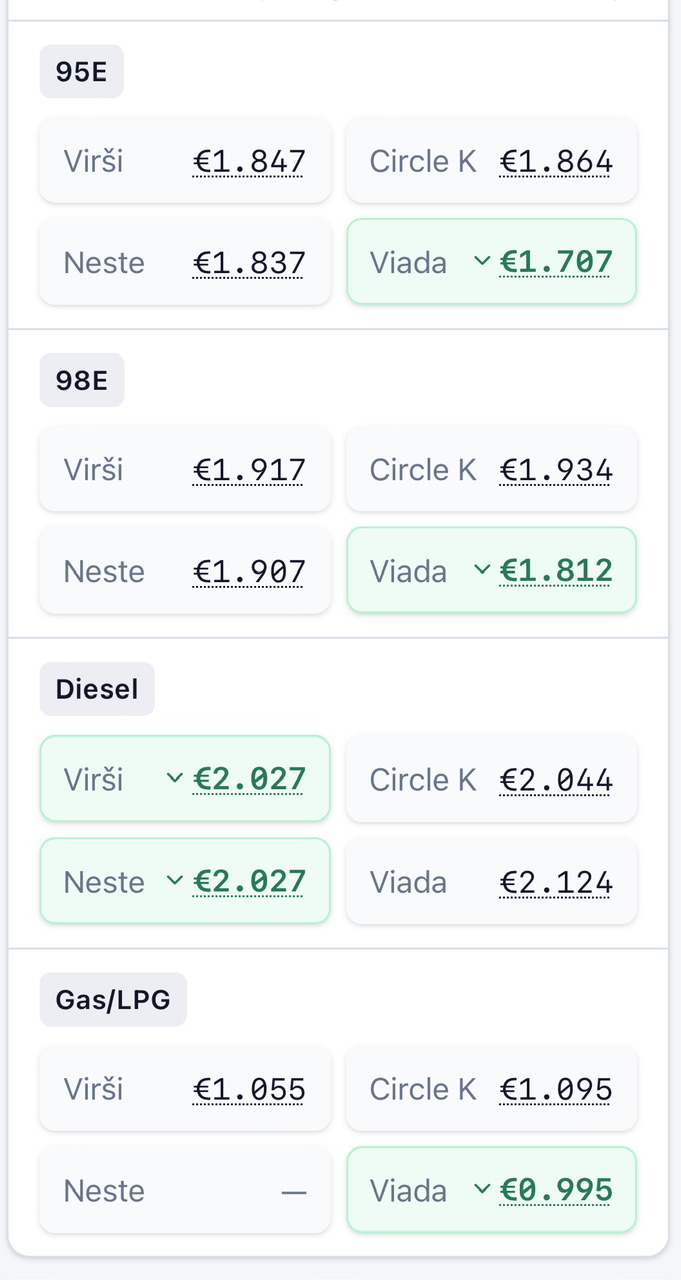The width and height of the screenshot is (681, 1280).
Task: Select Neste 98E price €1.907
Action: [x=249, y=572]
